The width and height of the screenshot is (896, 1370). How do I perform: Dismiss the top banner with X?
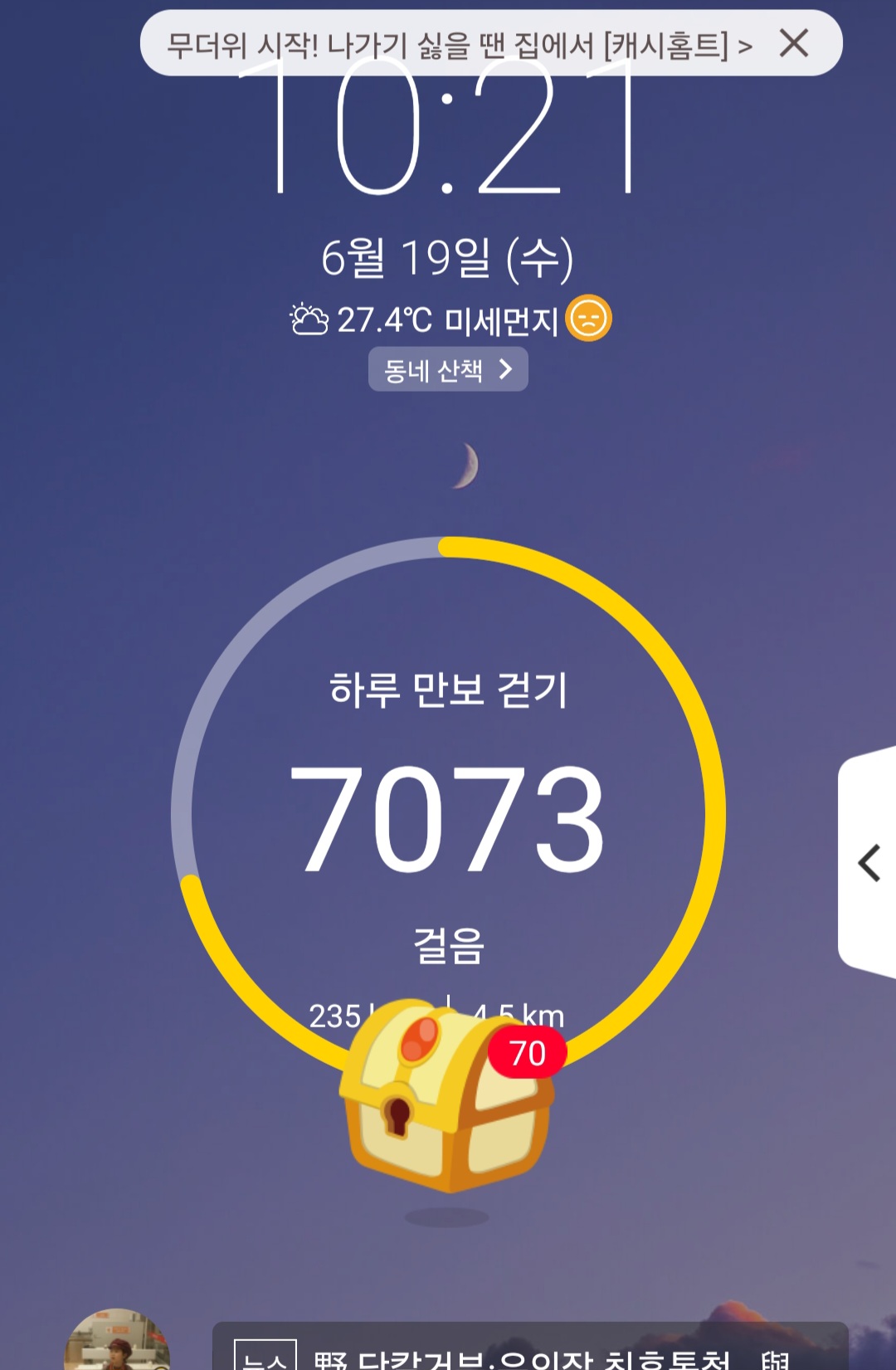tap(794, 43)
